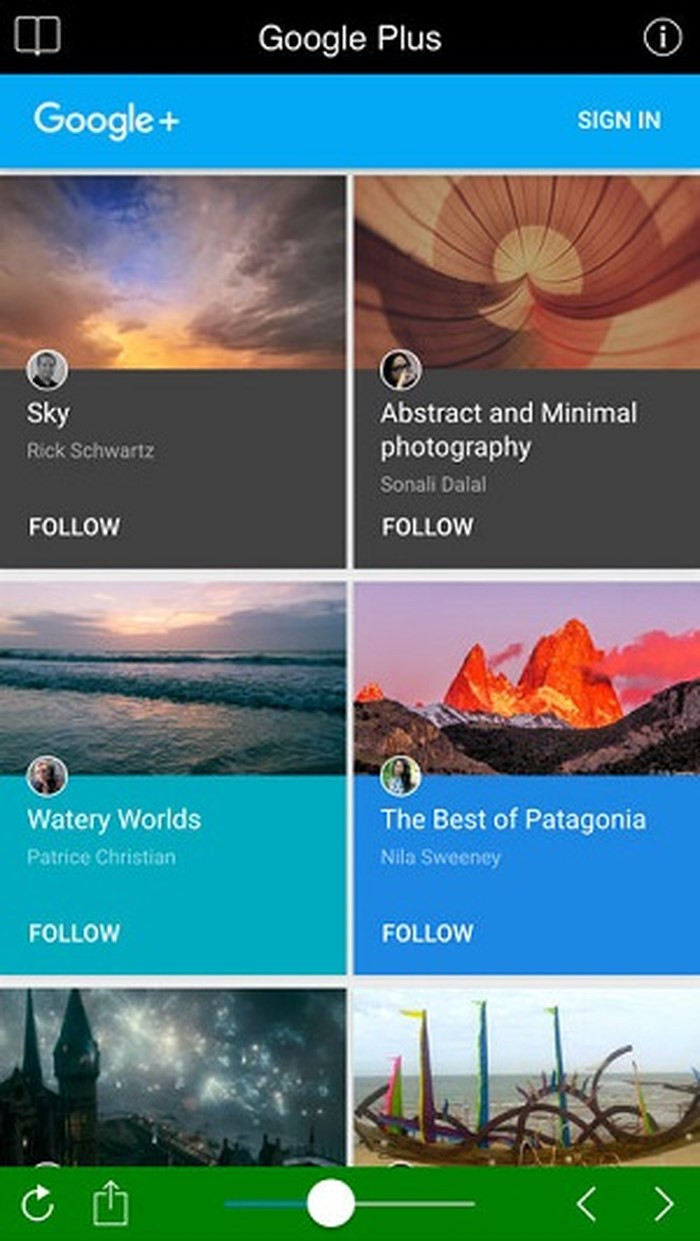The height and width of the screenshot is (1241, 700).
Task: Follow the Sky collection
Action: tap(74, 527)
